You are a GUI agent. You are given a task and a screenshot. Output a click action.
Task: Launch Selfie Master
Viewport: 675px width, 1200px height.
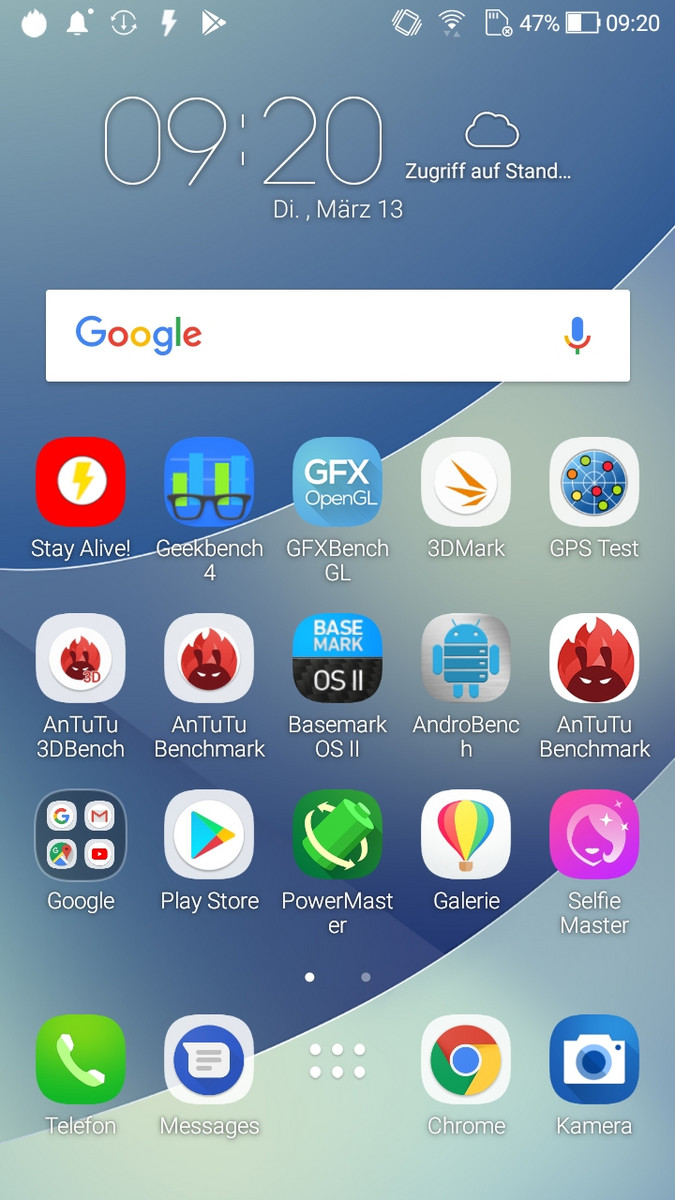coord(594,835)
